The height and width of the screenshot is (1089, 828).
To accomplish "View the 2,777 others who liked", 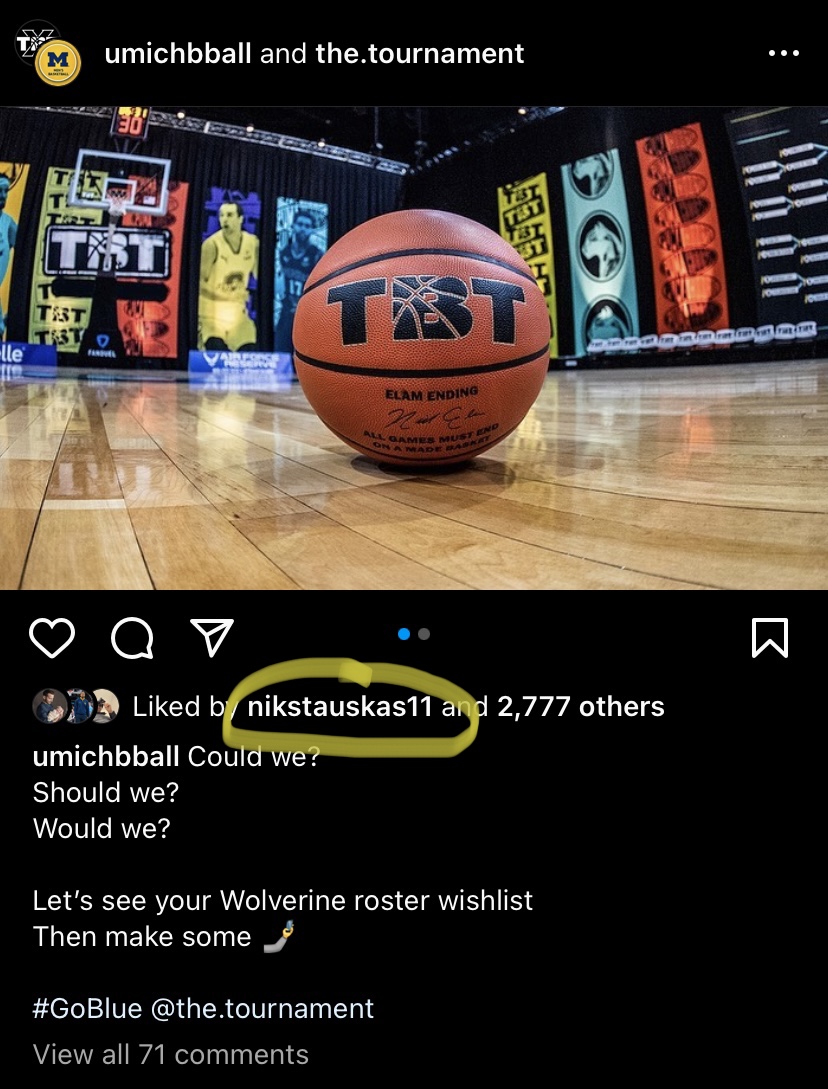I will (x=580, y=707).
